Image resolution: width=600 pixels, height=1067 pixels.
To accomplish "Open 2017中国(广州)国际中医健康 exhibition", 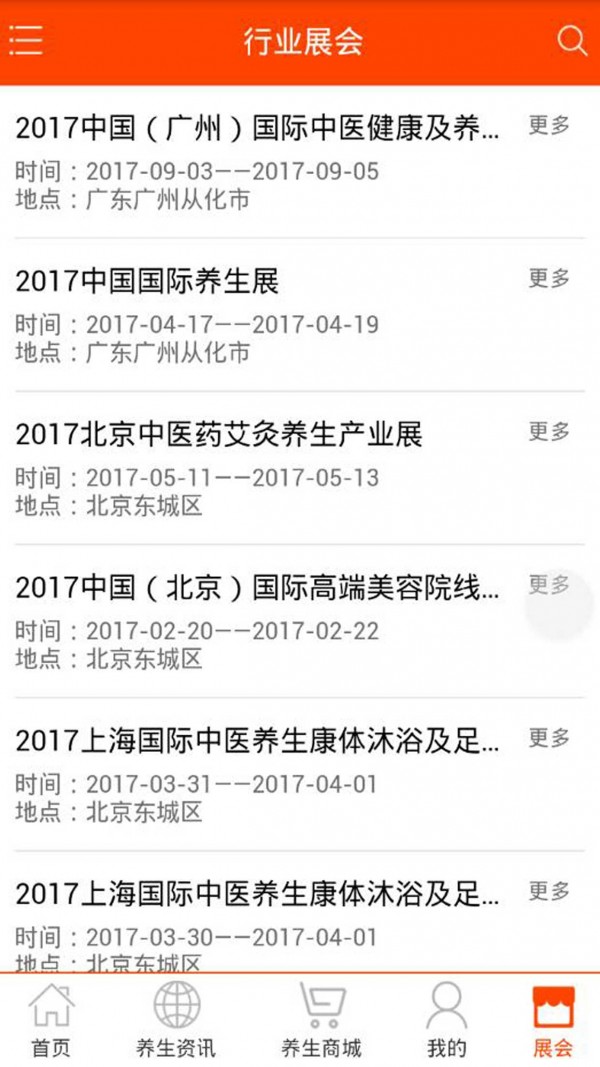I will tap(258, 129).
